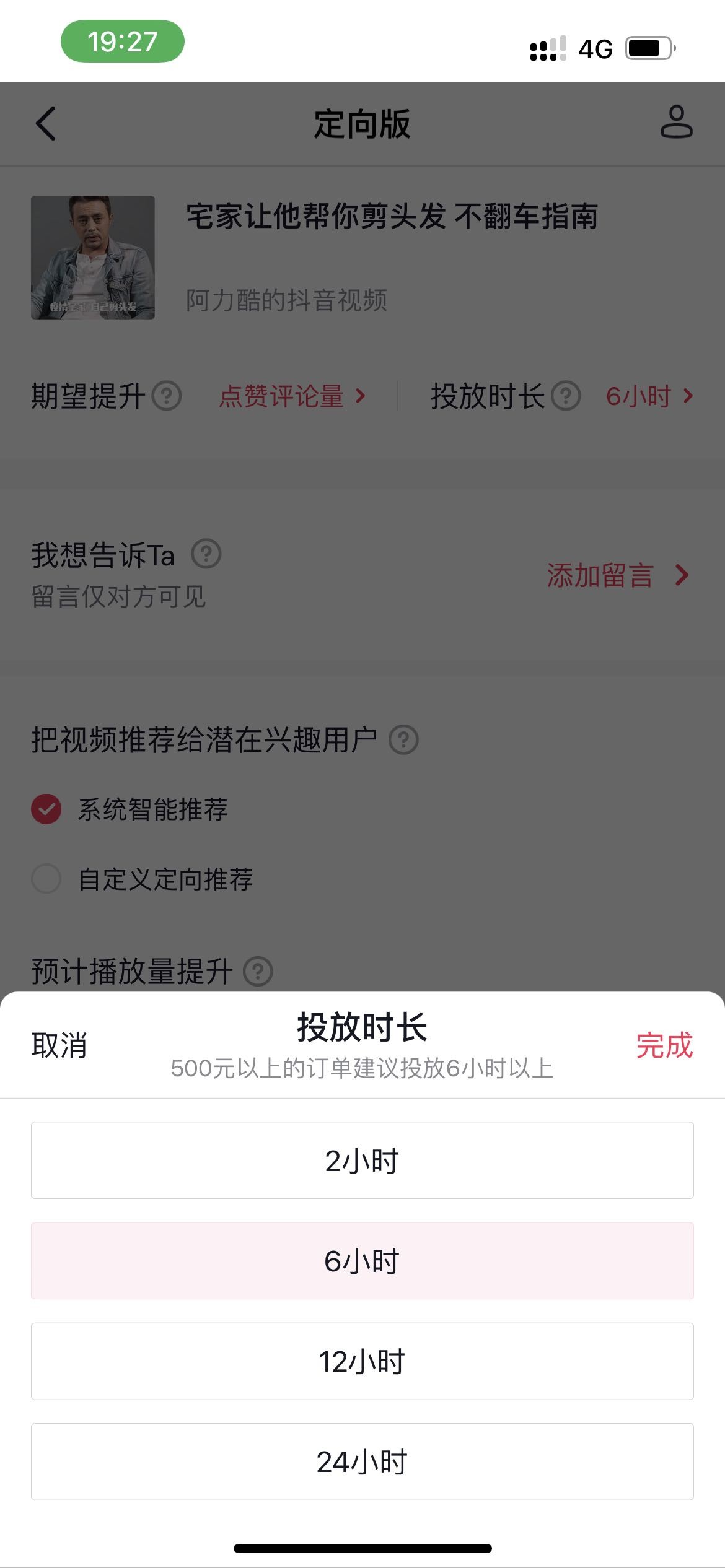Pick the 12小时 duration option
The height and width of the screenshot is (1568, 725).
pyautogui.click(x=362, y=1361)
